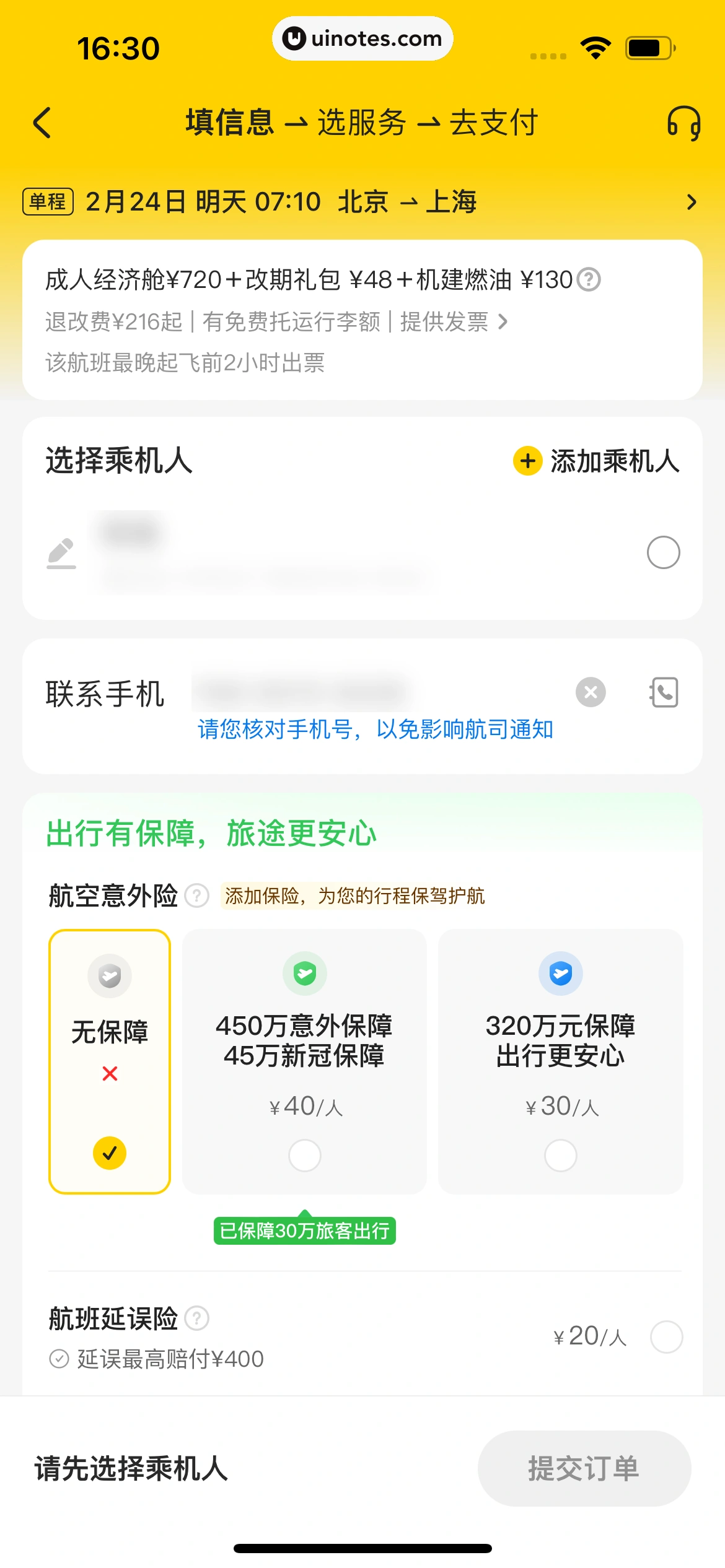Open 航班延误险 help info icon
Image resolution: width=725 pixels, height=1568 pixels.
[x=197, y=1318]
